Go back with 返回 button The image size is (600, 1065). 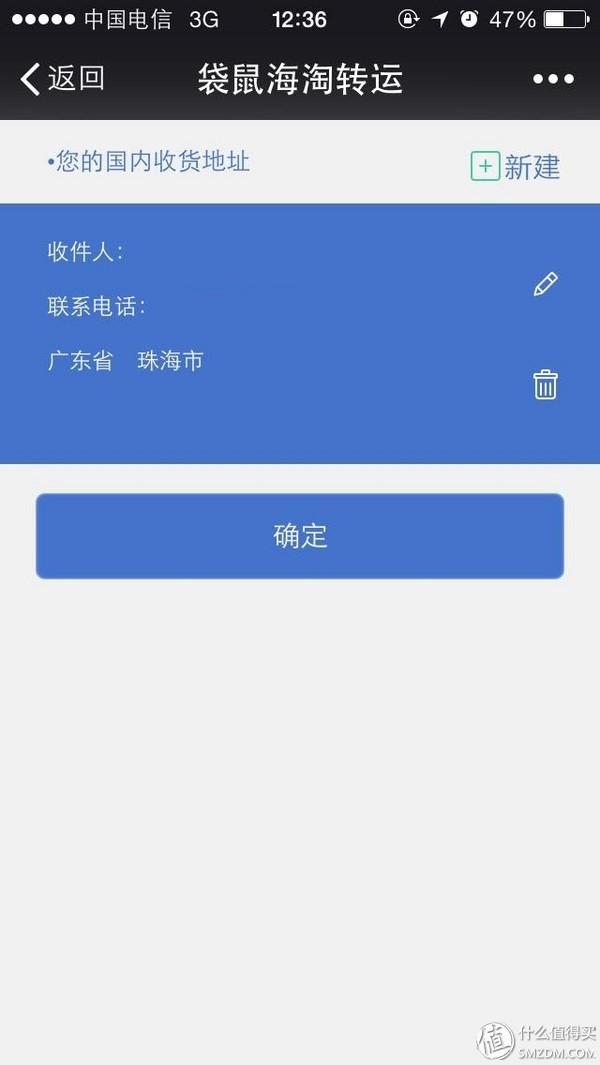coord(62,79)
